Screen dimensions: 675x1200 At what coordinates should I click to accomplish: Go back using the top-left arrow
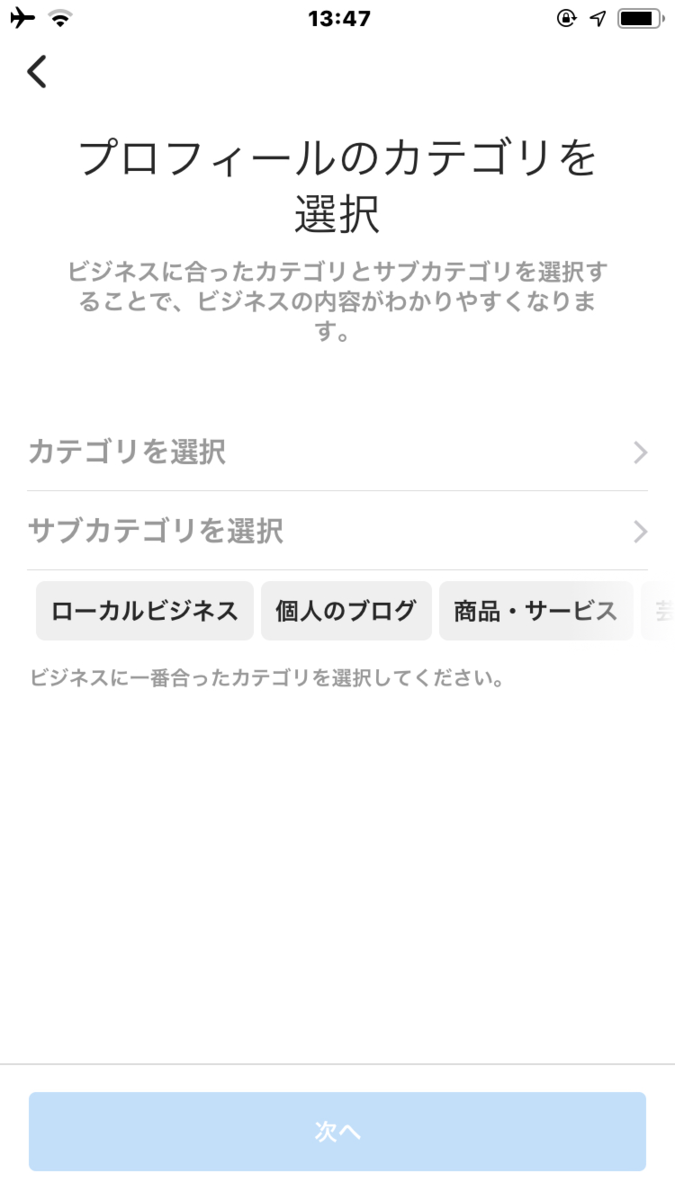tap(37, 72)
